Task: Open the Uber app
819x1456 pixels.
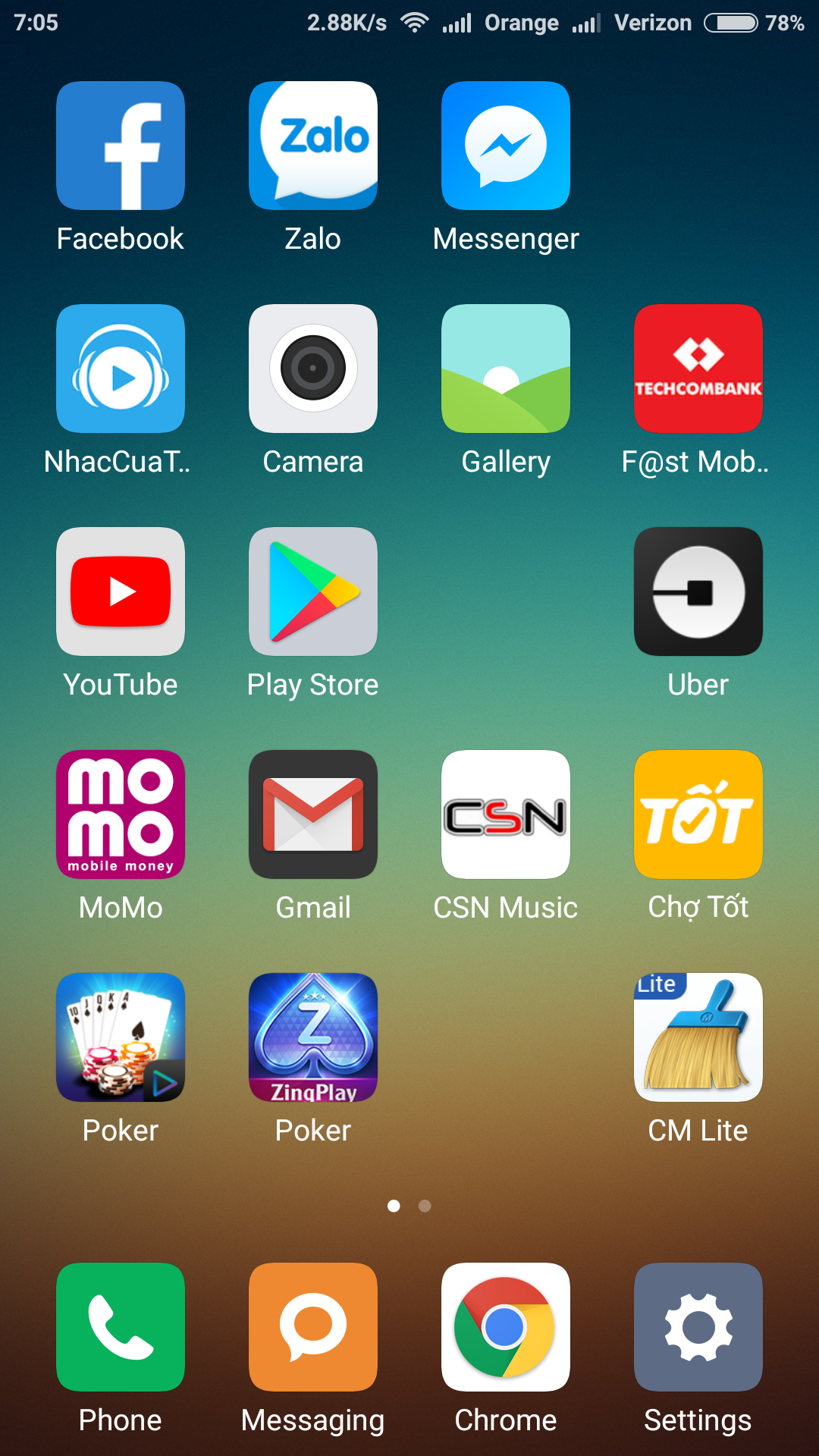Action: tap(698, 591)
